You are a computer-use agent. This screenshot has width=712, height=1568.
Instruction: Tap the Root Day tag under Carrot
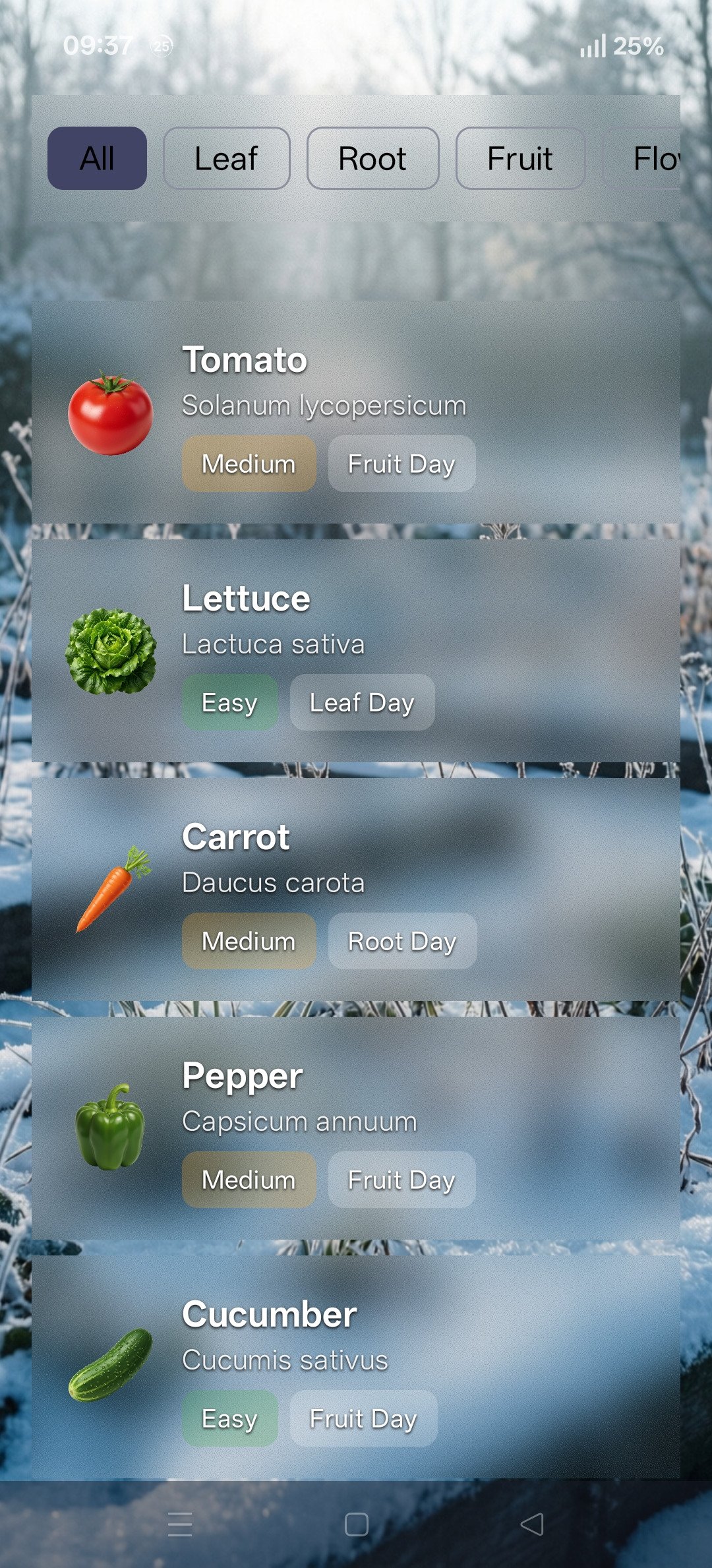click(401, 942)
